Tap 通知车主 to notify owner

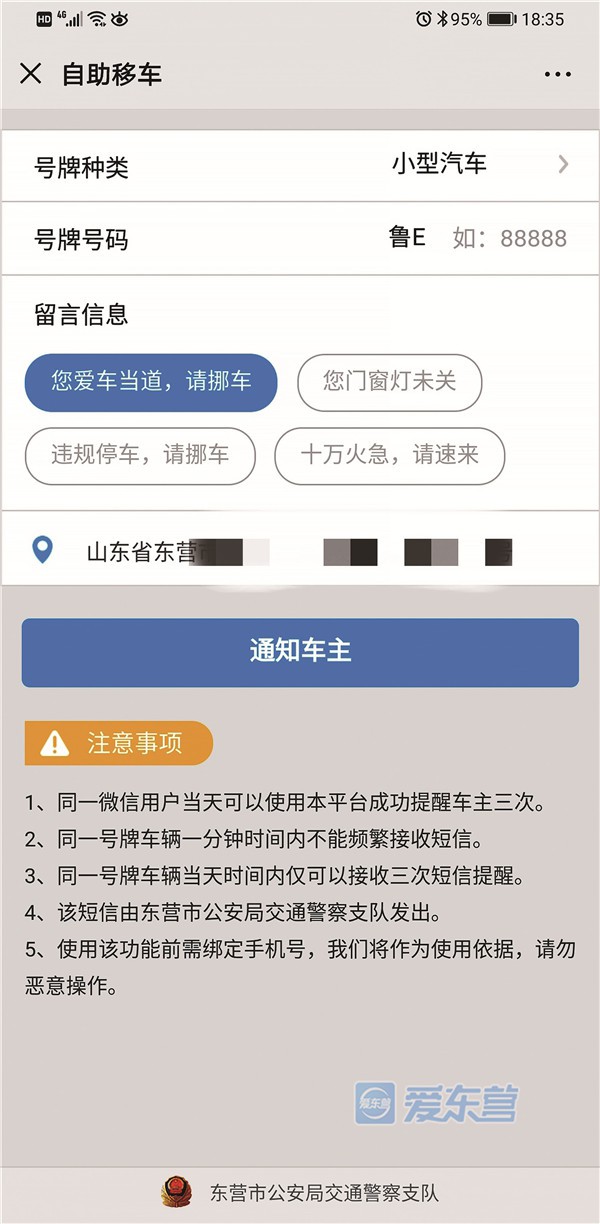300,652
